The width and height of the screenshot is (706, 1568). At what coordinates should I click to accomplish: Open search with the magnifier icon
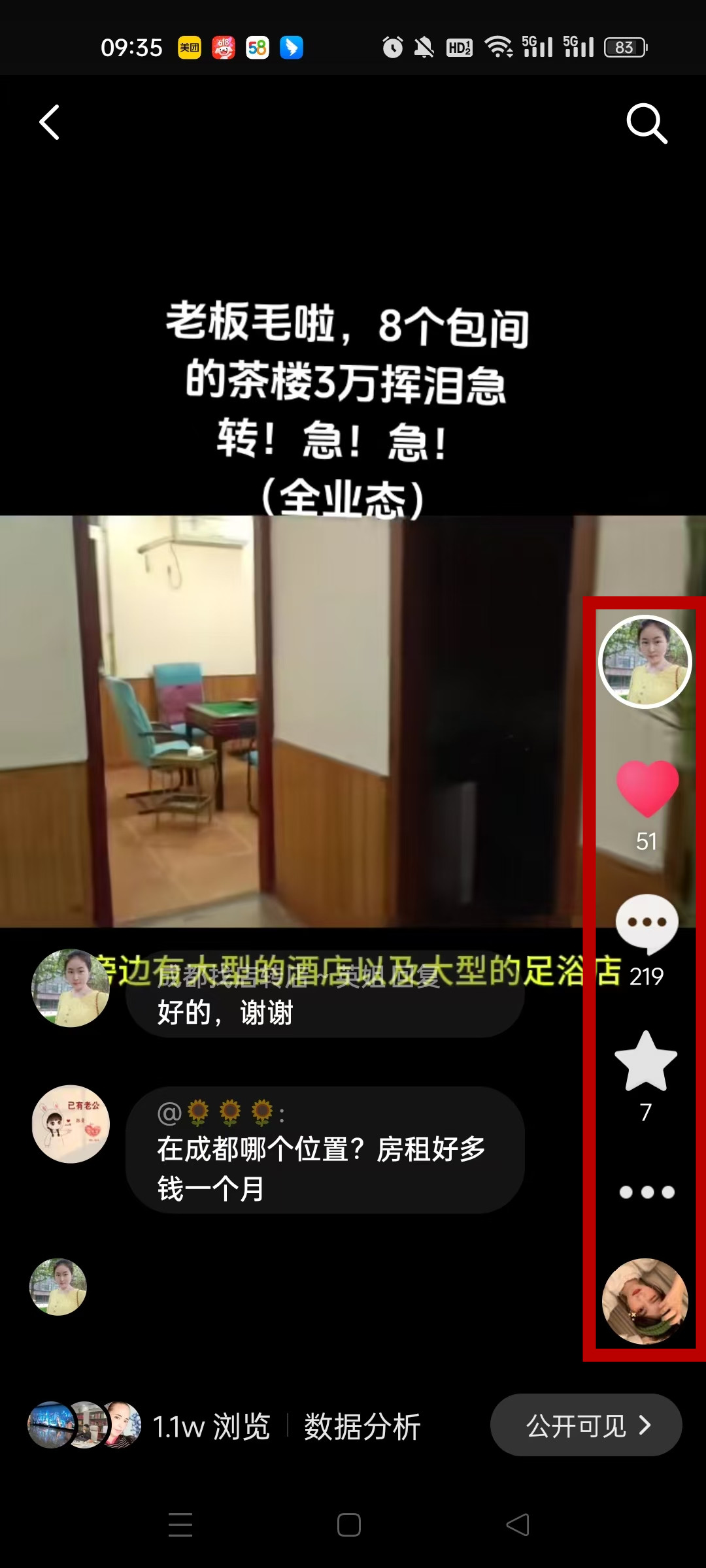pyautogui.click(x=646, y=123)
